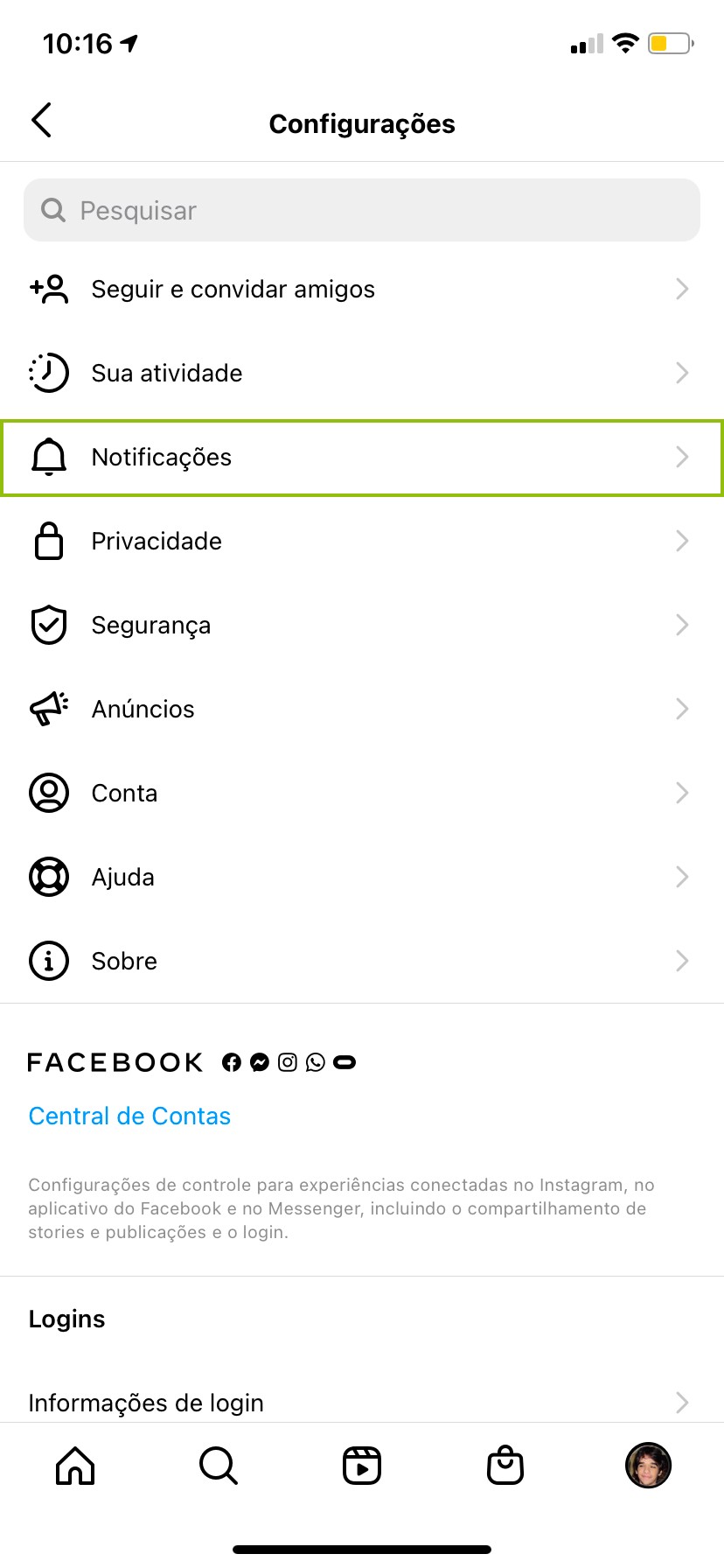Open the Sobre row
Viewport: 724px width, 1568px height.
coord(362,962)
